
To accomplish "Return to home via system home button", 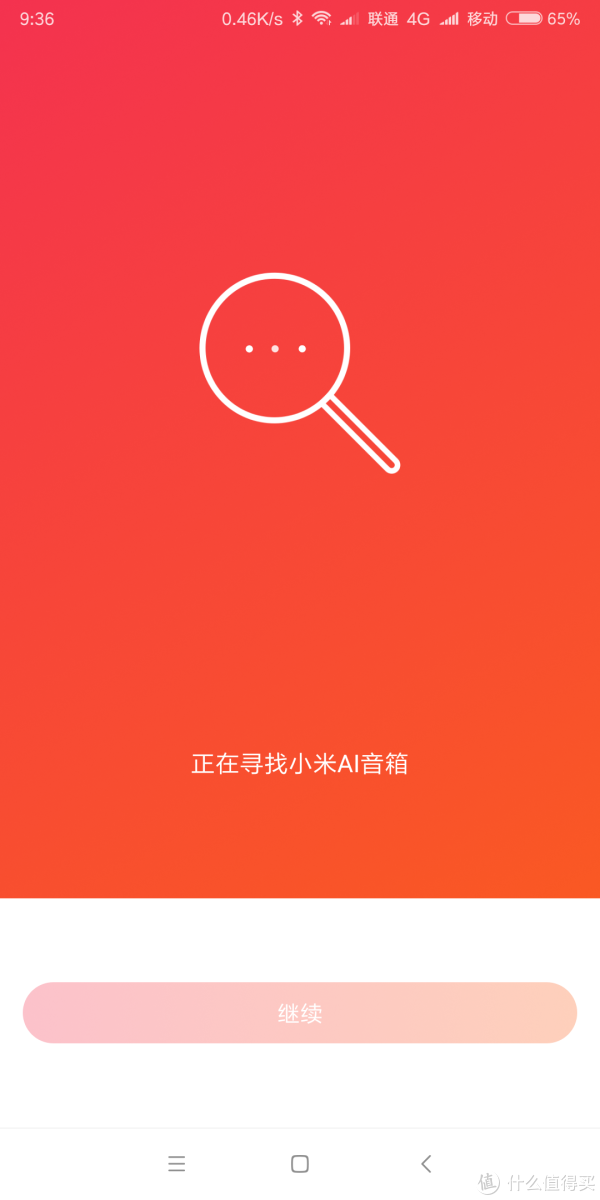I will click(299, 1163).
